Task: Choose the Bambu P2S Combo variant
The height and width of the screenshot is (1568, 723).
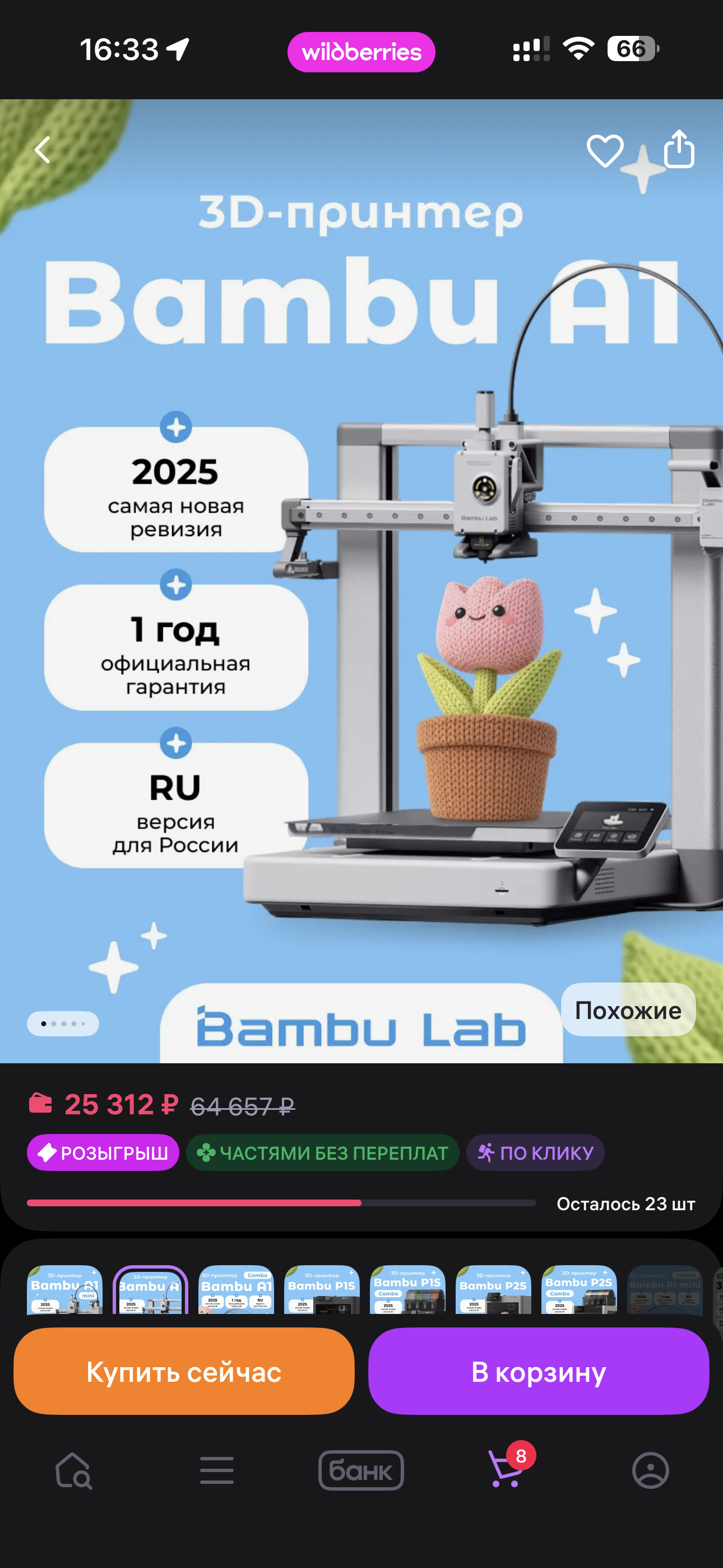Action: (x=579, y=1290)
